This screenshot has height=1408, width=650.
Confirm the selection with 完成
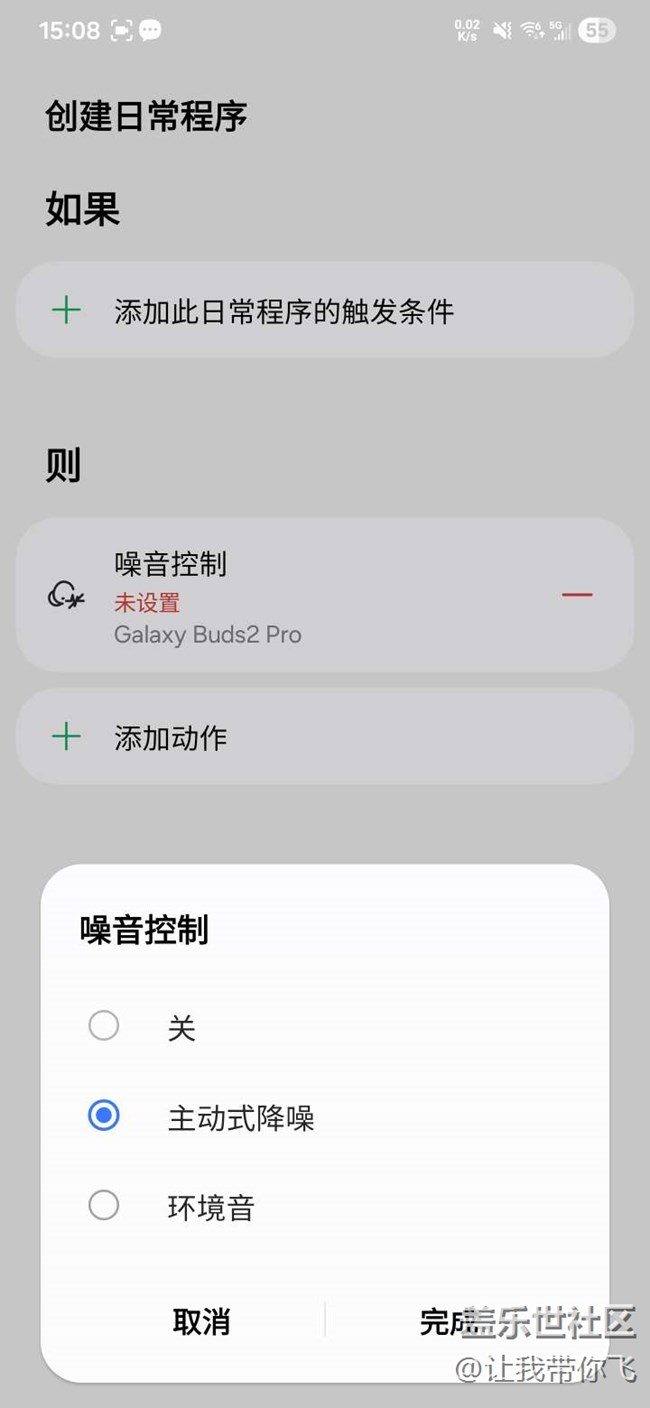point(448,1322)
